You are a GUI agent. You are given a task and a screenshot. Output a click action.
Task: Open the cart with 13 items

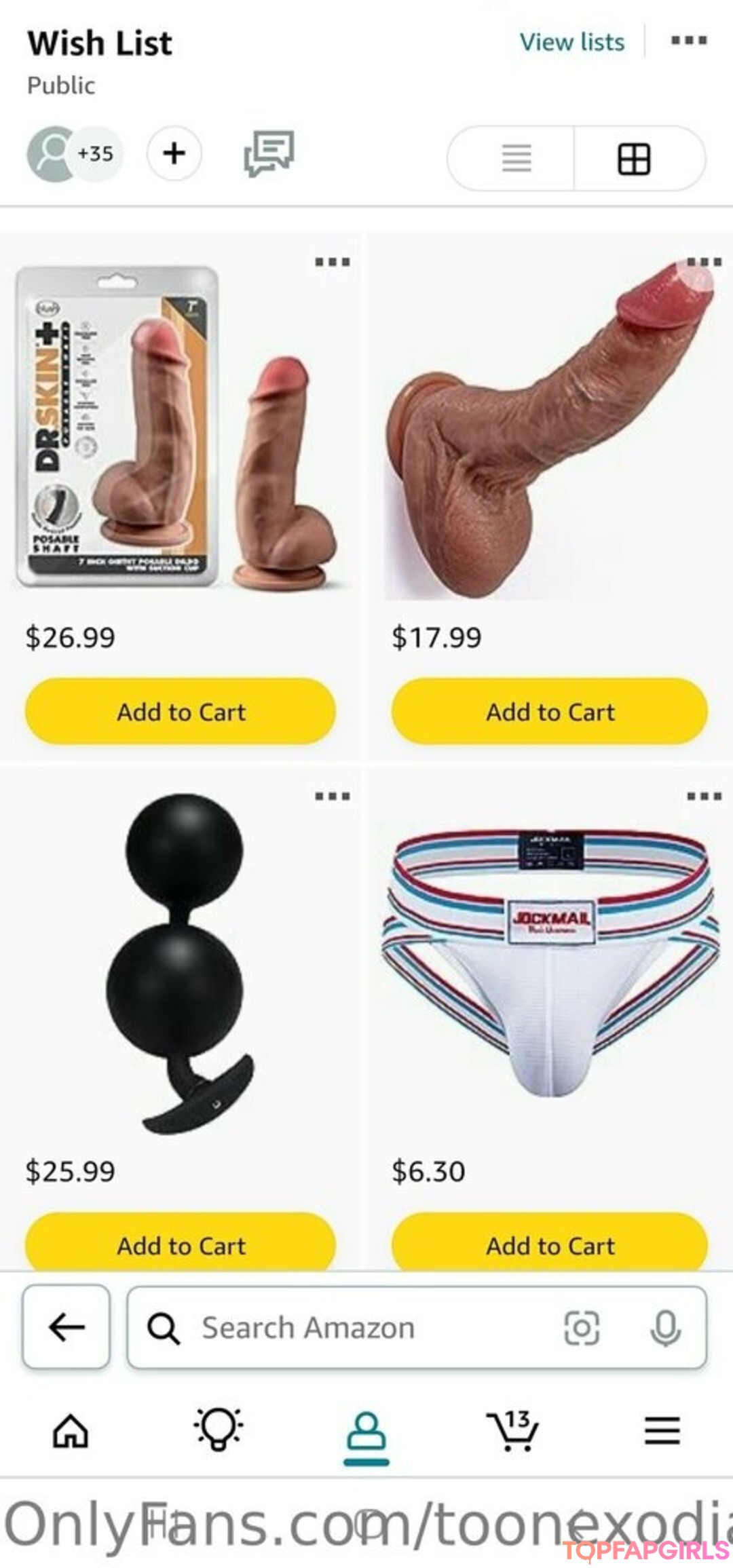pos(512,1430)
